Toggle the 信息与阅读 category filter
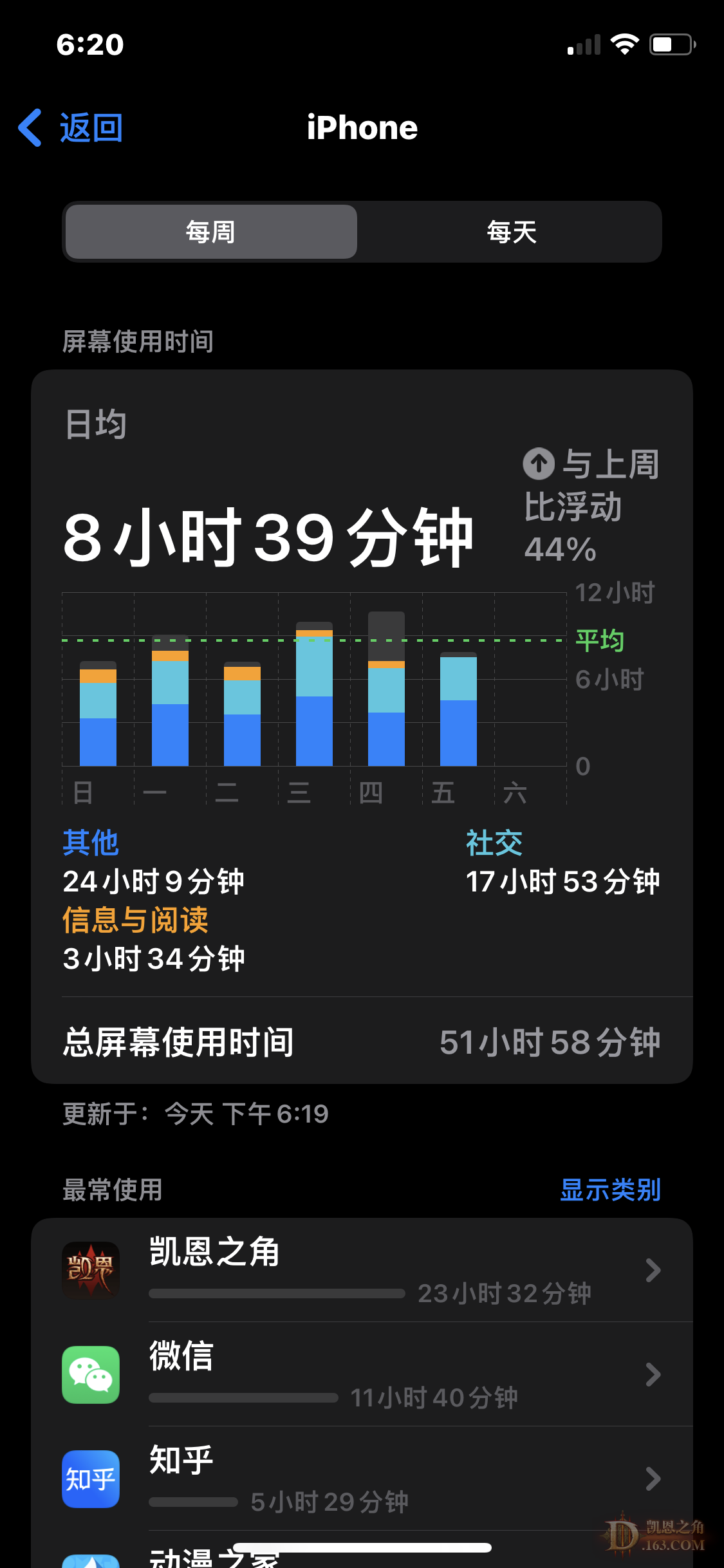This screenshot has width=724, height=1568. 136,920
